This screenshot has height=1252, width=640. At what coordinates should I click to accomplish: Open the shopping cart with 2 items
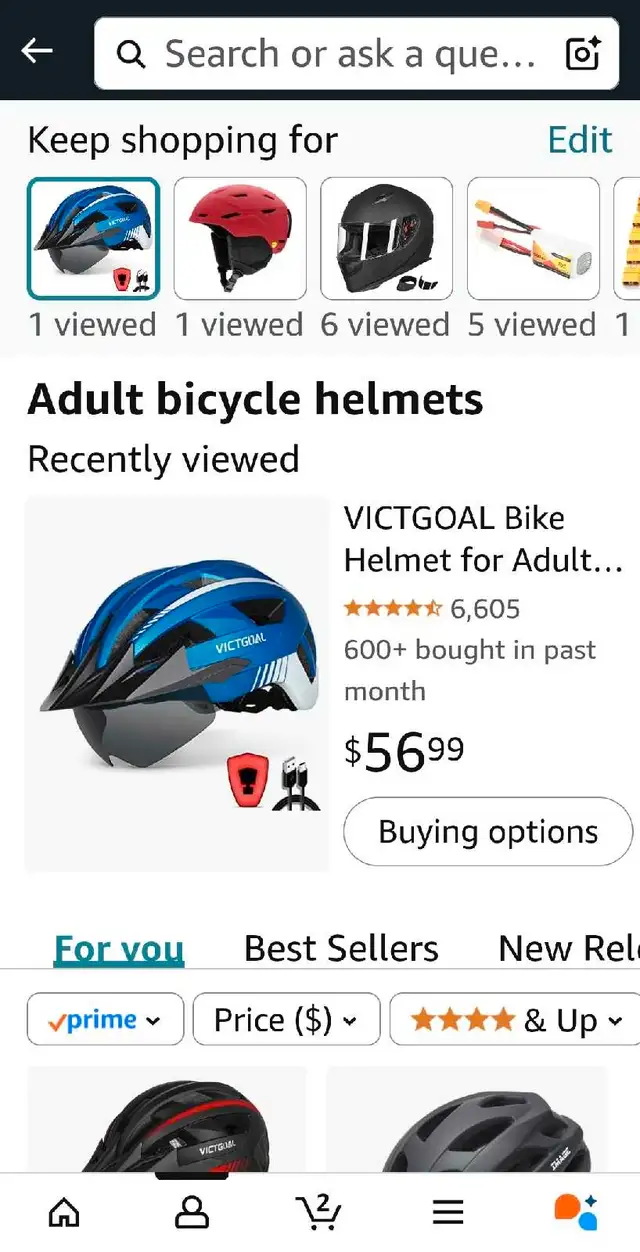click(320, 1212)
